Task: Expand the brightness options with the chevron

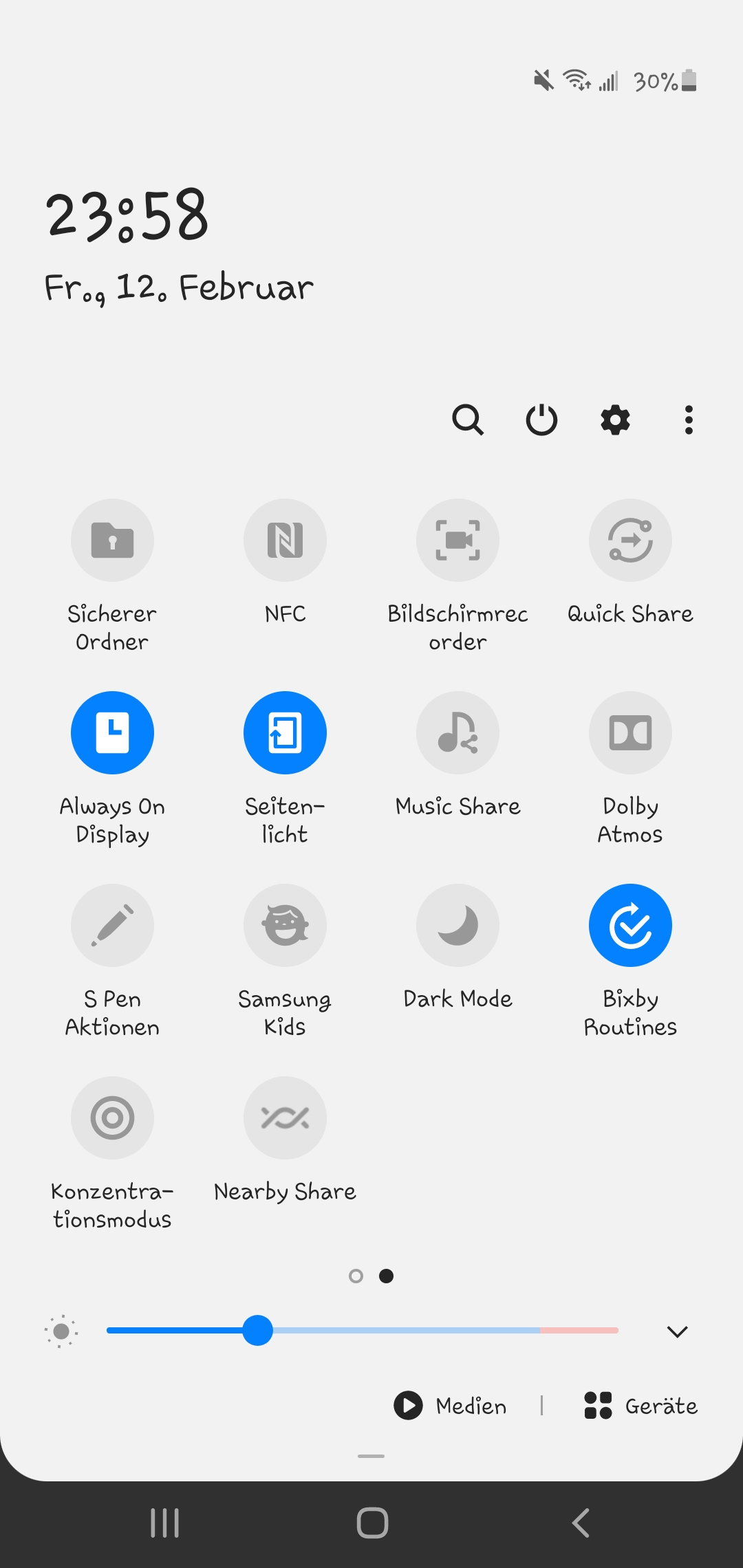Action: (x=676, y=1331)
